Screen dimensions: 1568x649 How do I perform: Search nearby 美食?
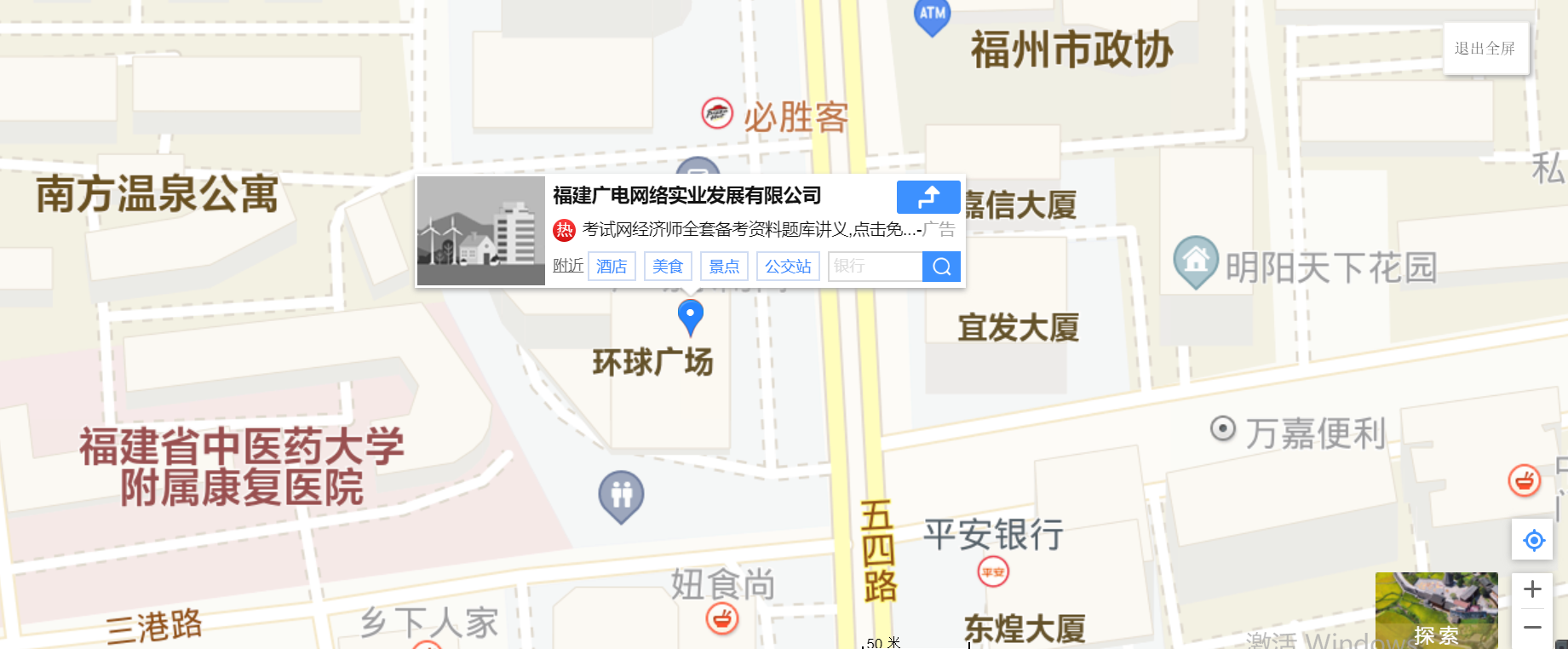(x=668, y=267)
